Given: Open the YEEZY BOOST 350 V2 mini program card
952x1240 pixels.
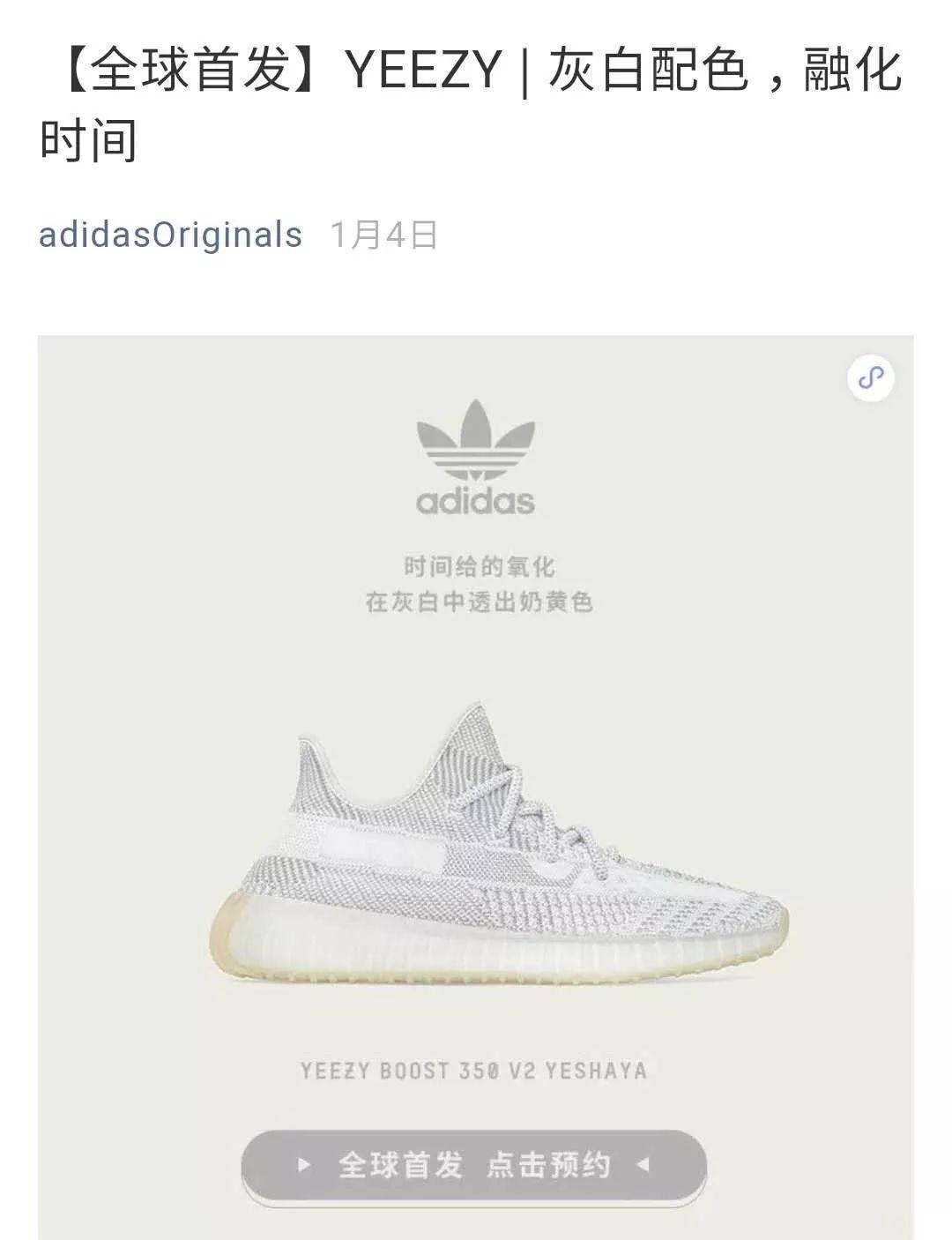Looking at the screenshot, I should coord(475,785).
